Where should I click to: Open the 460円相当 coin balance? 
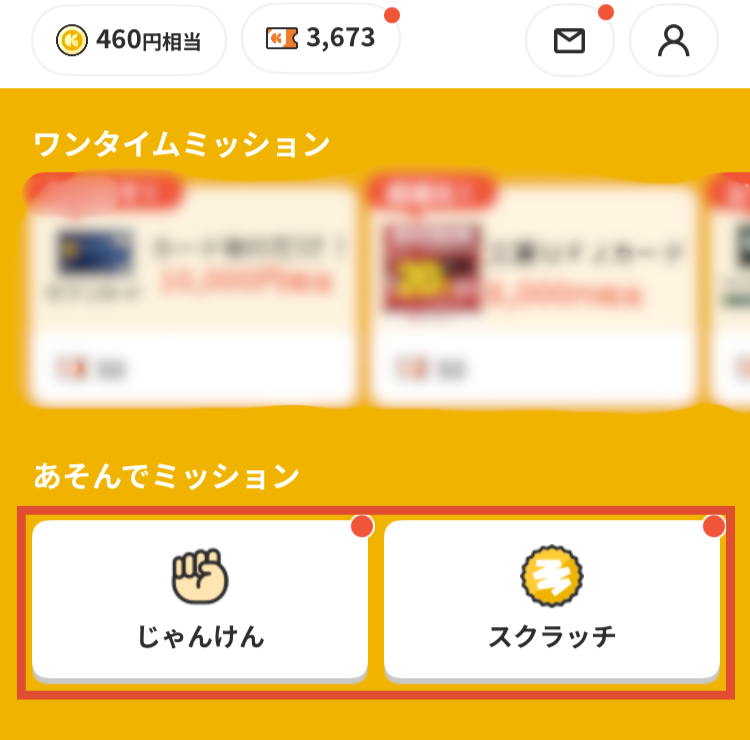[129, 40]
